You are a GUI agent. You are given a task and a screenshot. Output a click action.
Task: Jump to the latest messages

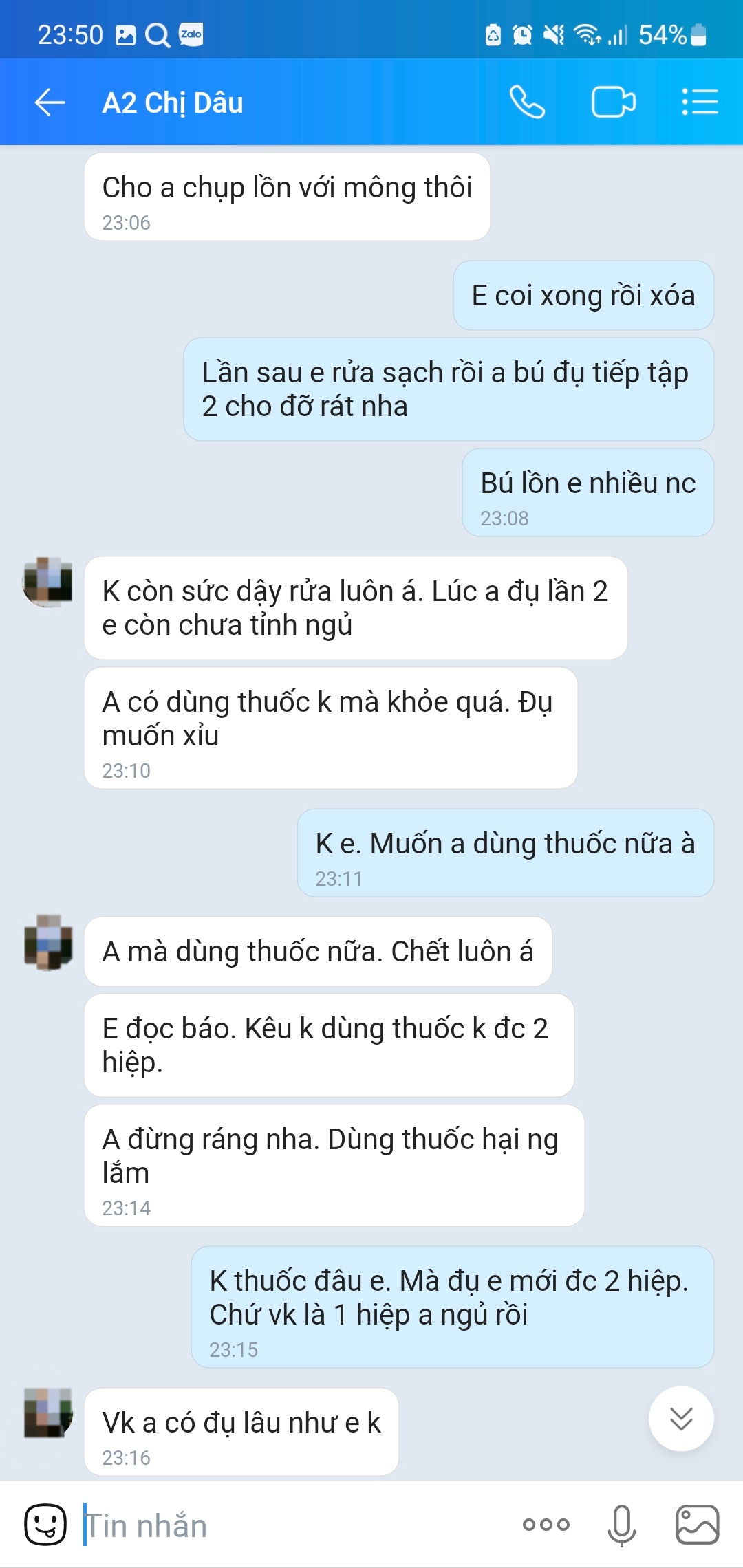click(681, 1419)
